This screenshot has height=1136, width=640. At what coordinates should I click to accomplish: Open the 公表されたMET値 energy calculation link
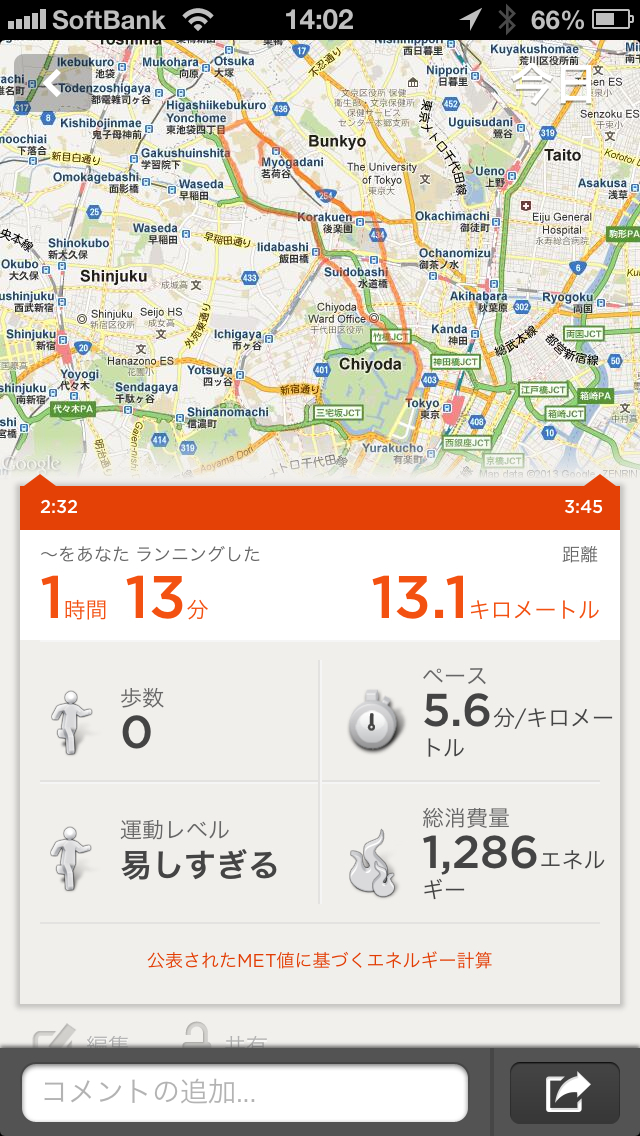320,960
